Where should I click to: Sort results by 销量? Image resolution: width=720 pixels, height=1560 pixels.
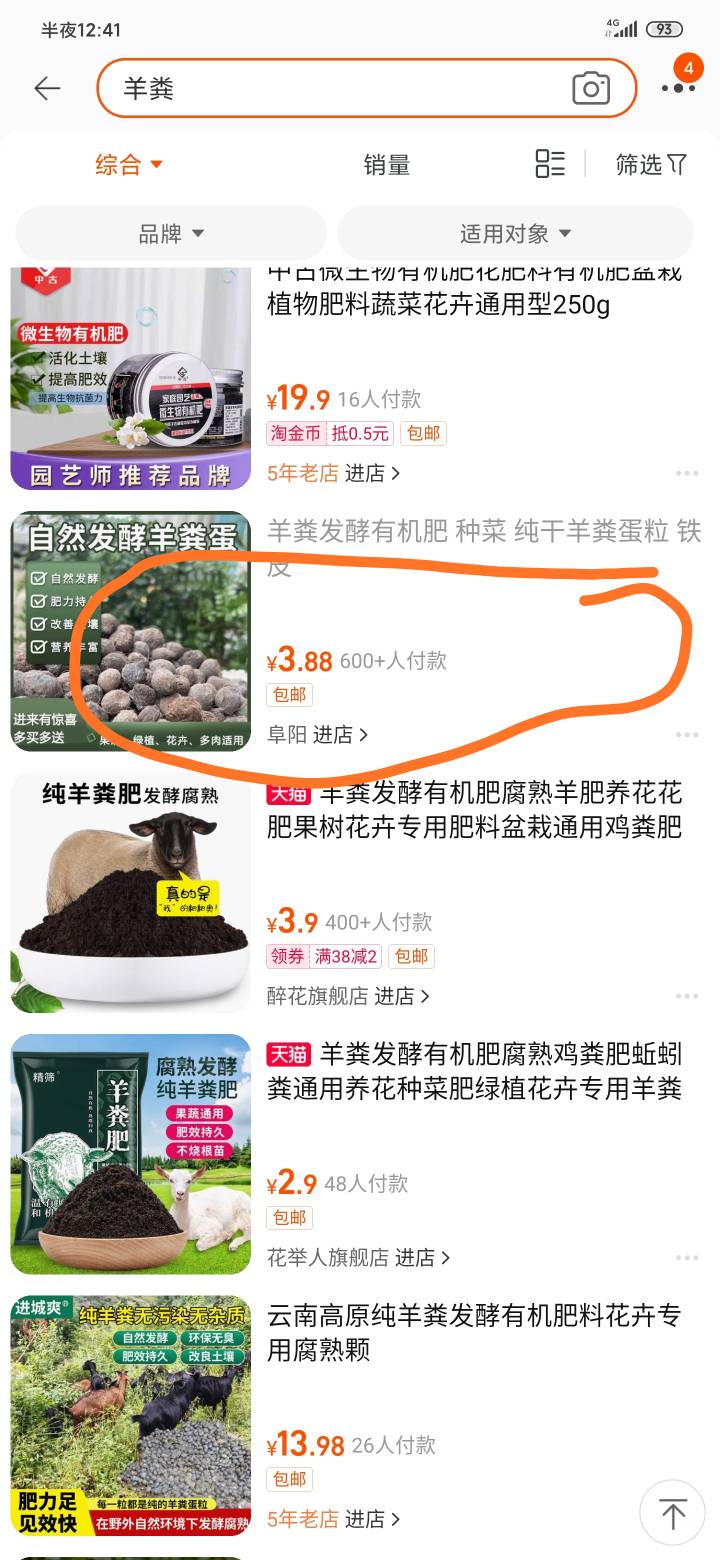click(386, 165)
